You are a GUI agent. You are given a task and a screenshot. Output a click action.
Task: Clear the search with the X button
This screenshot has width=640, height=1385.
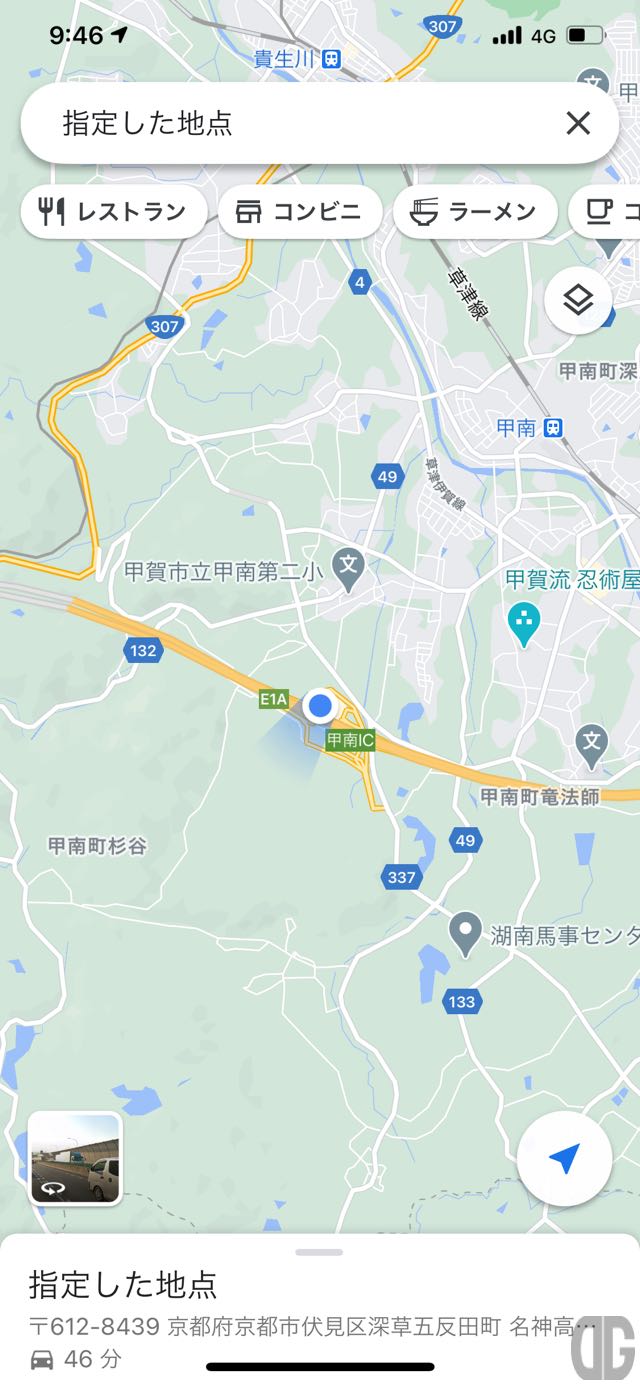point(578,123)
